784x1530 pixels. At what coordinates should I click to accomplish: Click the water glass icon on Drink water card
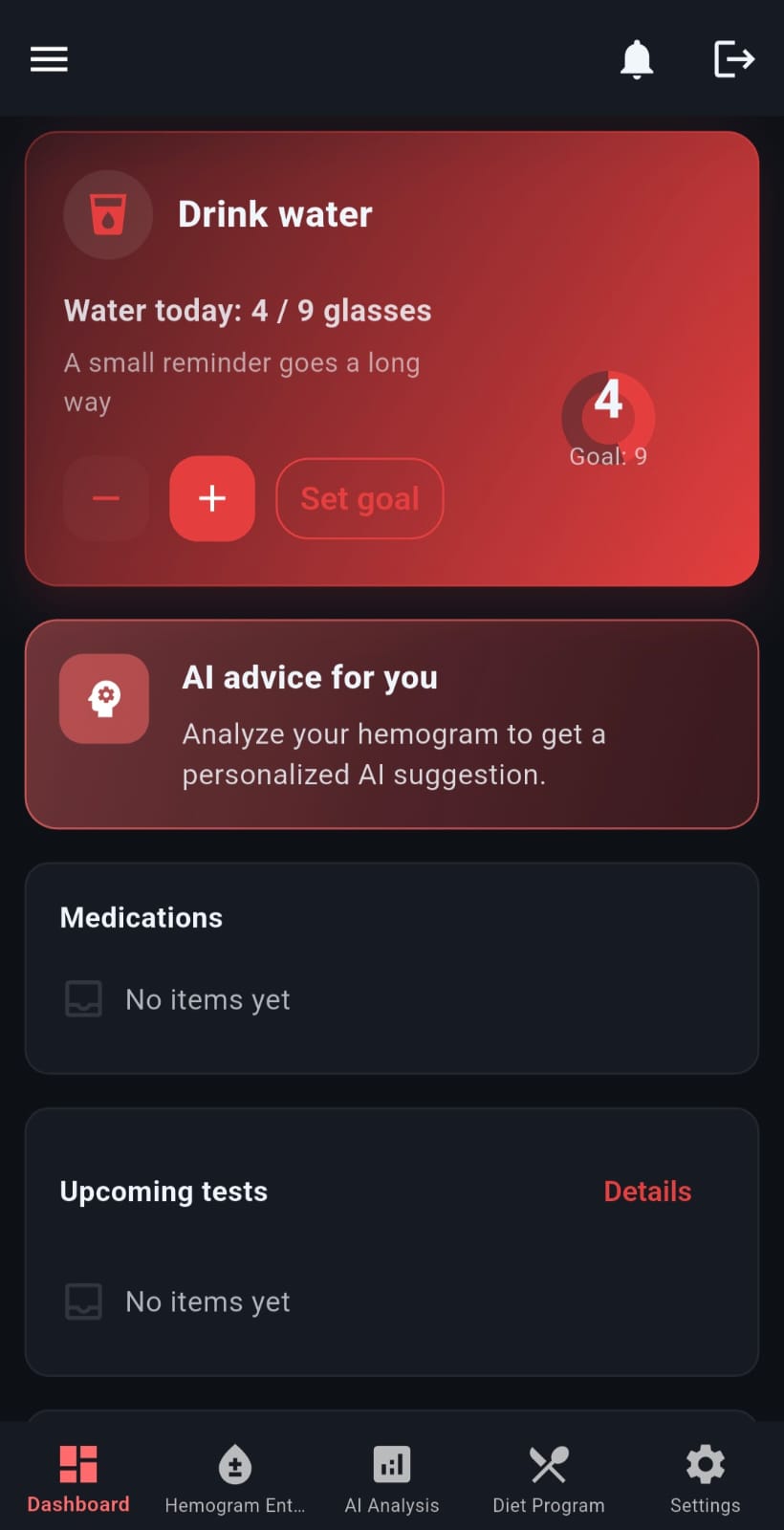[107, 214]
